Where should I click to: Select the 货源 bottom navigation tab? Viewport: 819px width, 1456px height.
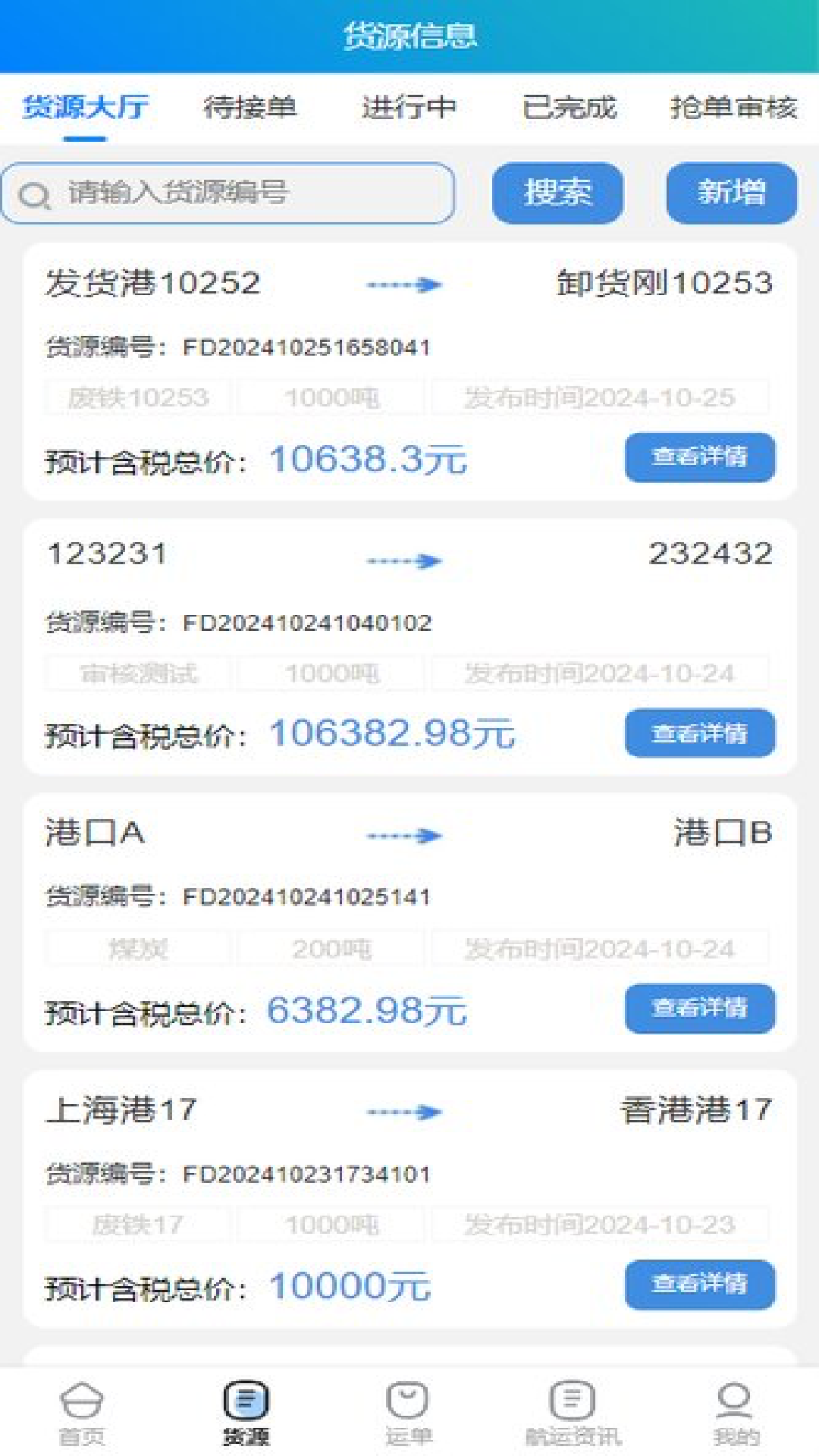point(246,1412)
